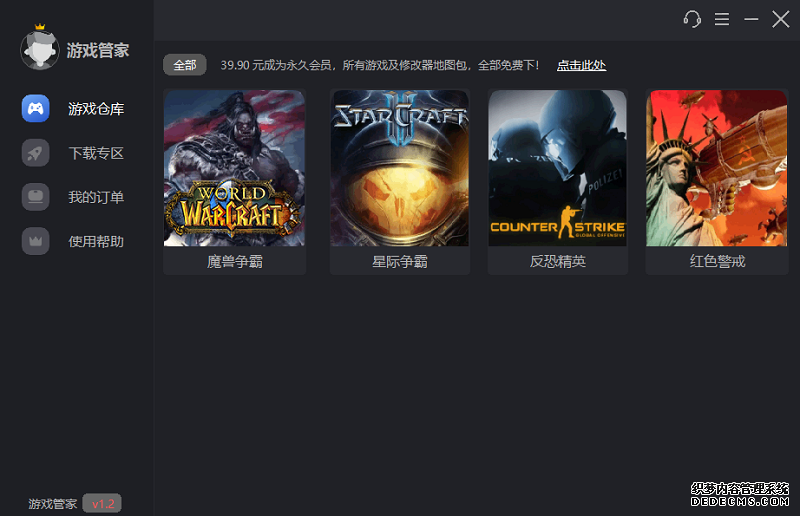Open the customer support headset icon
800x516 pixels.
pos(692,19)
